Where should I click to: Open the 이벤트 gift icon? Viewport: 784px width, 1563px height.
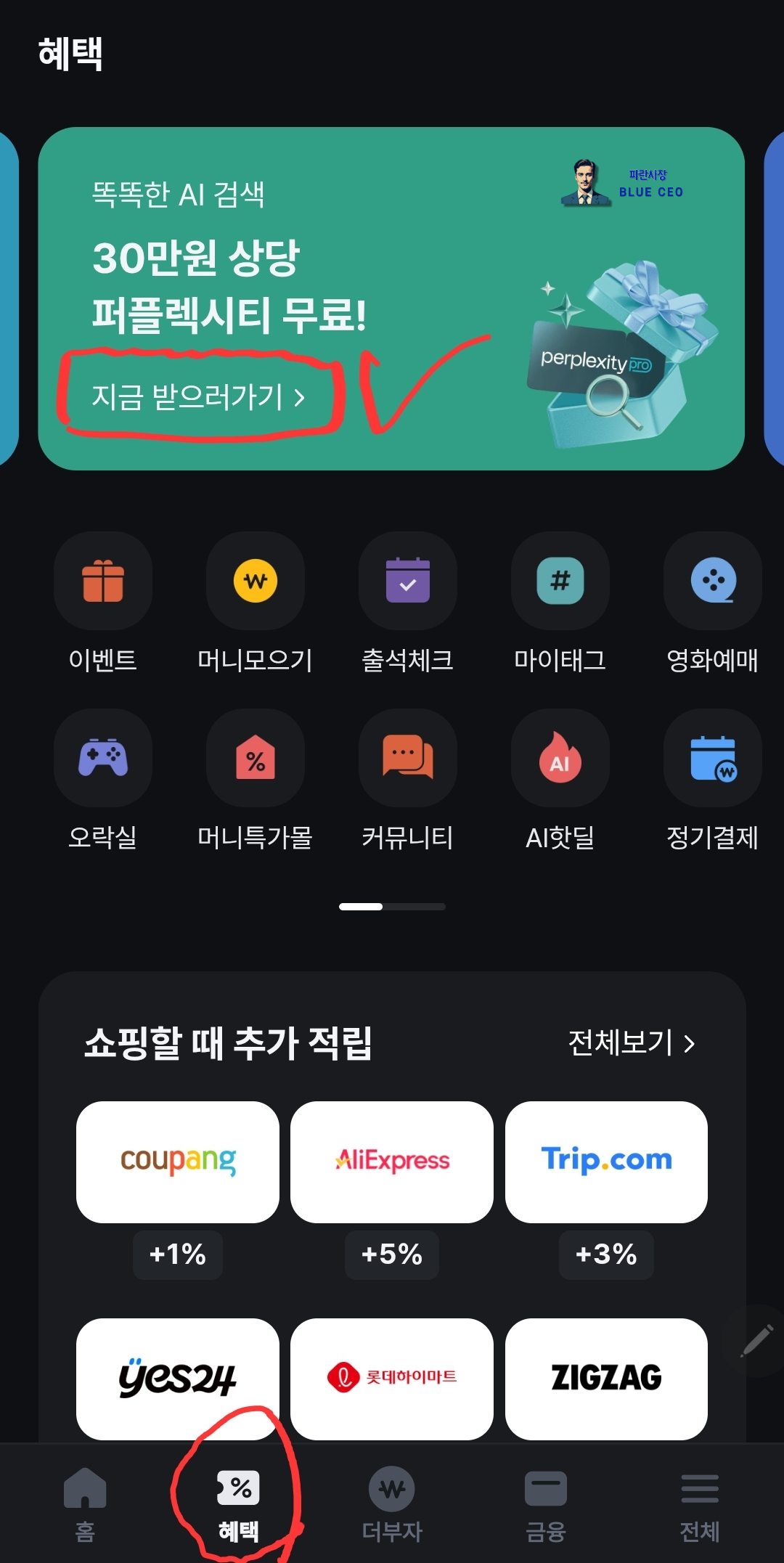[104, 581]
